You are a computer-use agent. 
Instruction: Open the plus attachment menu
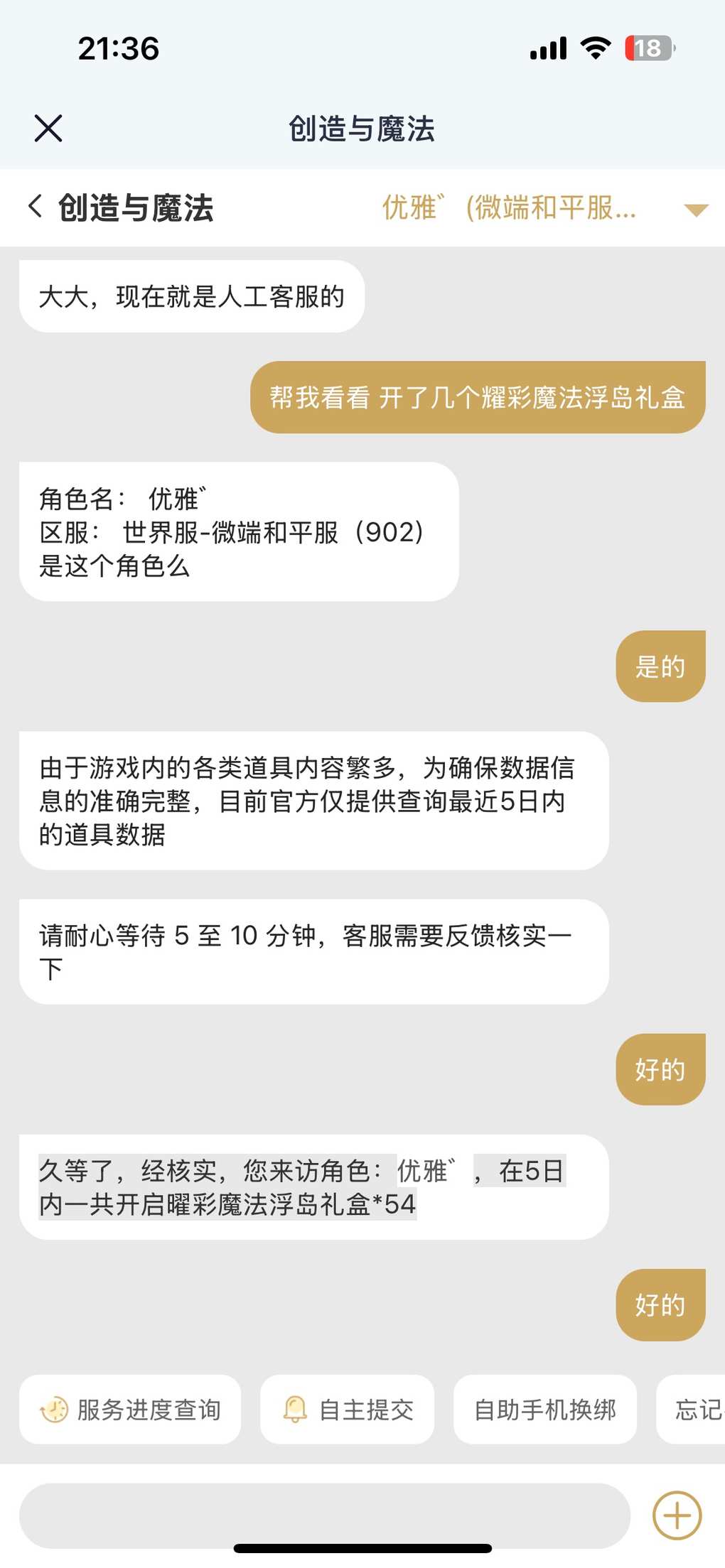click(x=677, y=1515)
